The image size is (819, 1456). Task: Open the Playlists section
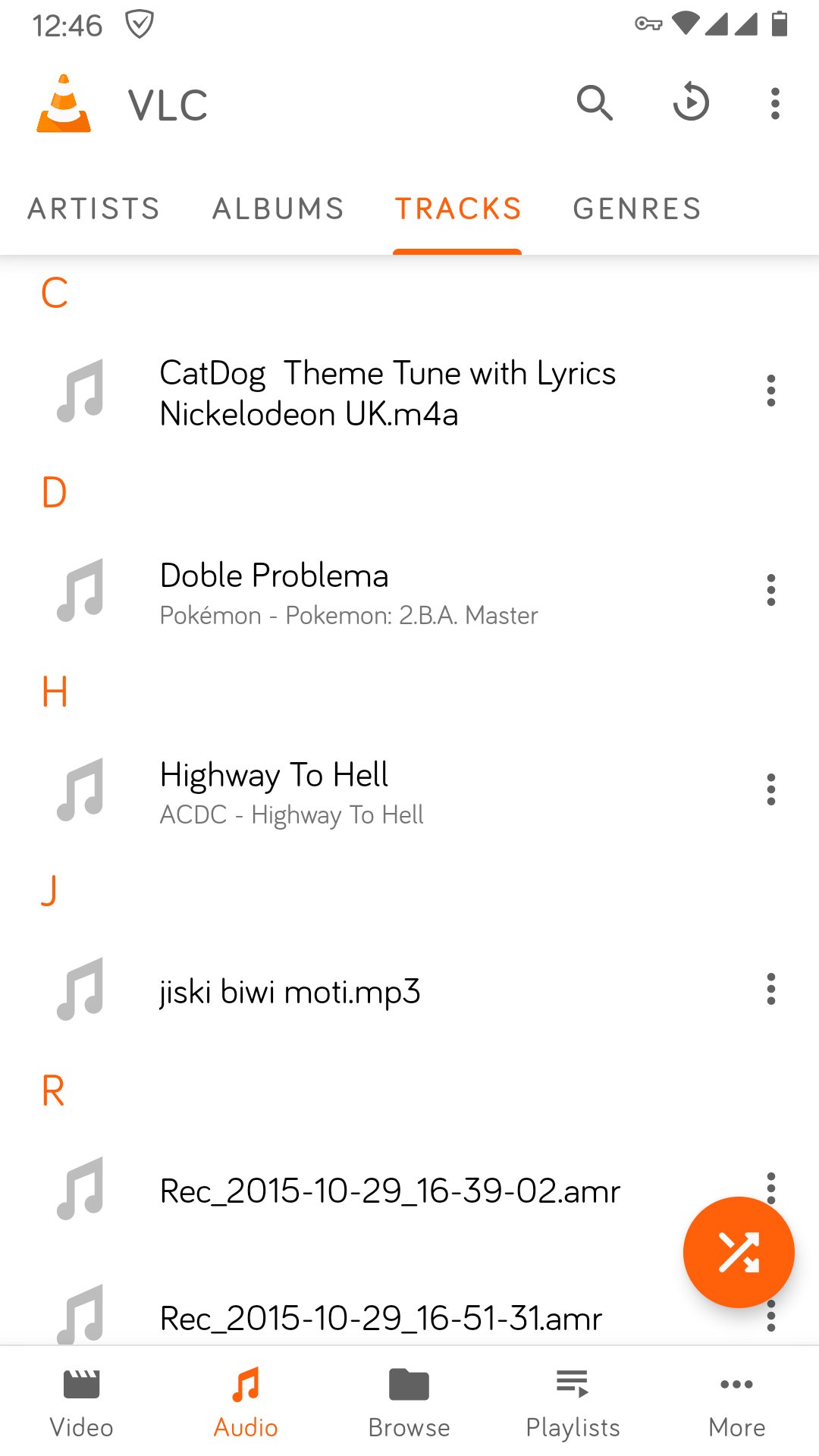(573, 1404)
